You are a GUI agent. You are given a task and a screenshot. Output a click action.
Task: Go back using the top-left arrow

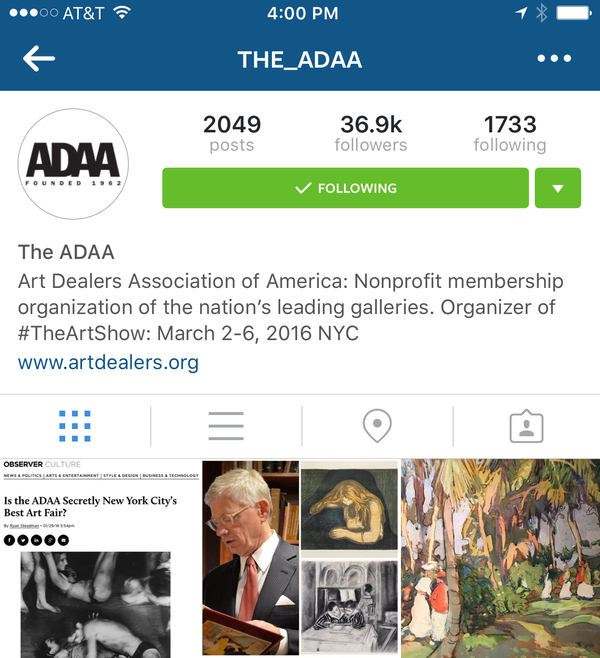[39, 59]
